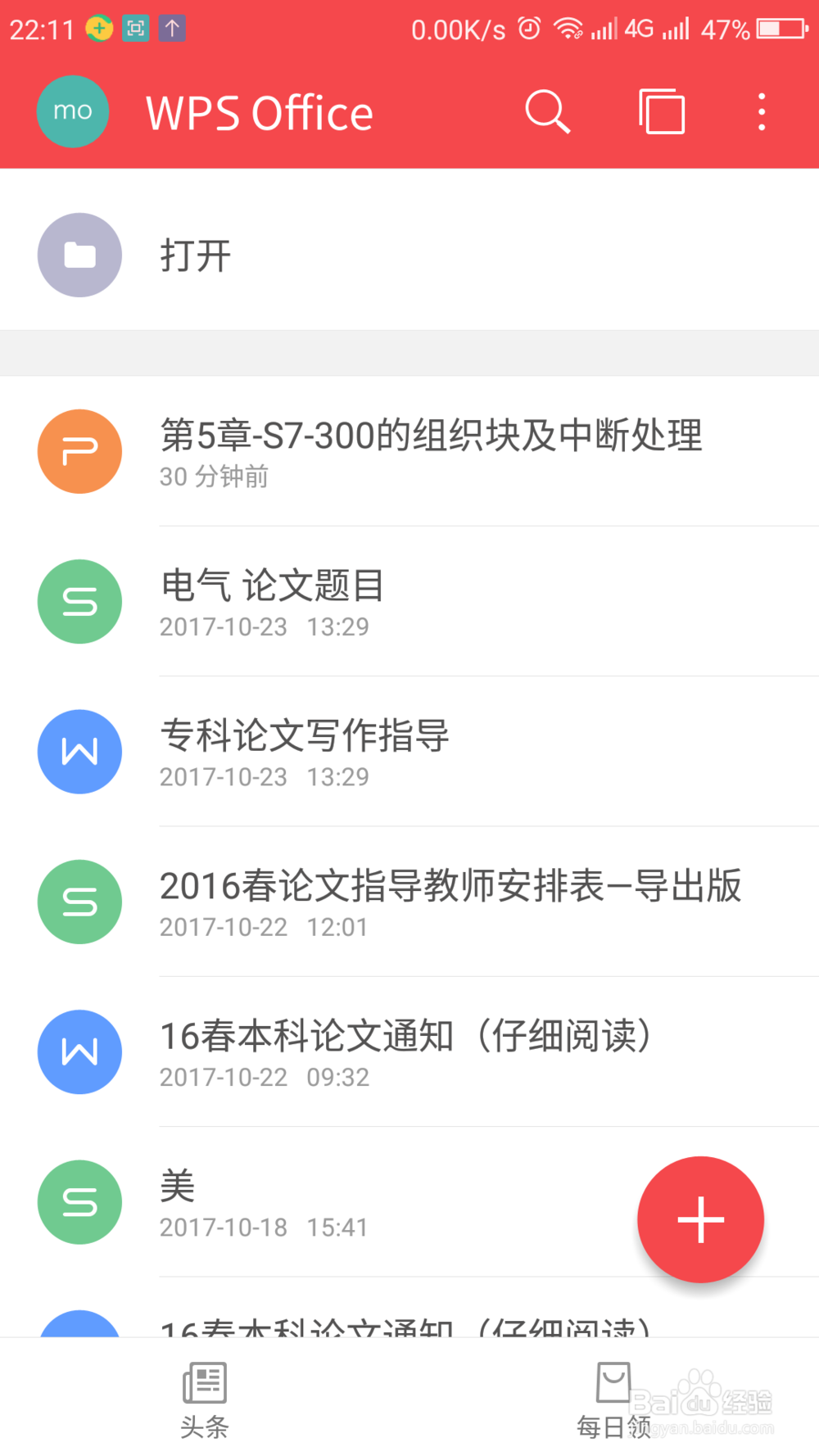Tap the red plus button to create document
Viewport: 819px width, 1456px height.
700,1219
